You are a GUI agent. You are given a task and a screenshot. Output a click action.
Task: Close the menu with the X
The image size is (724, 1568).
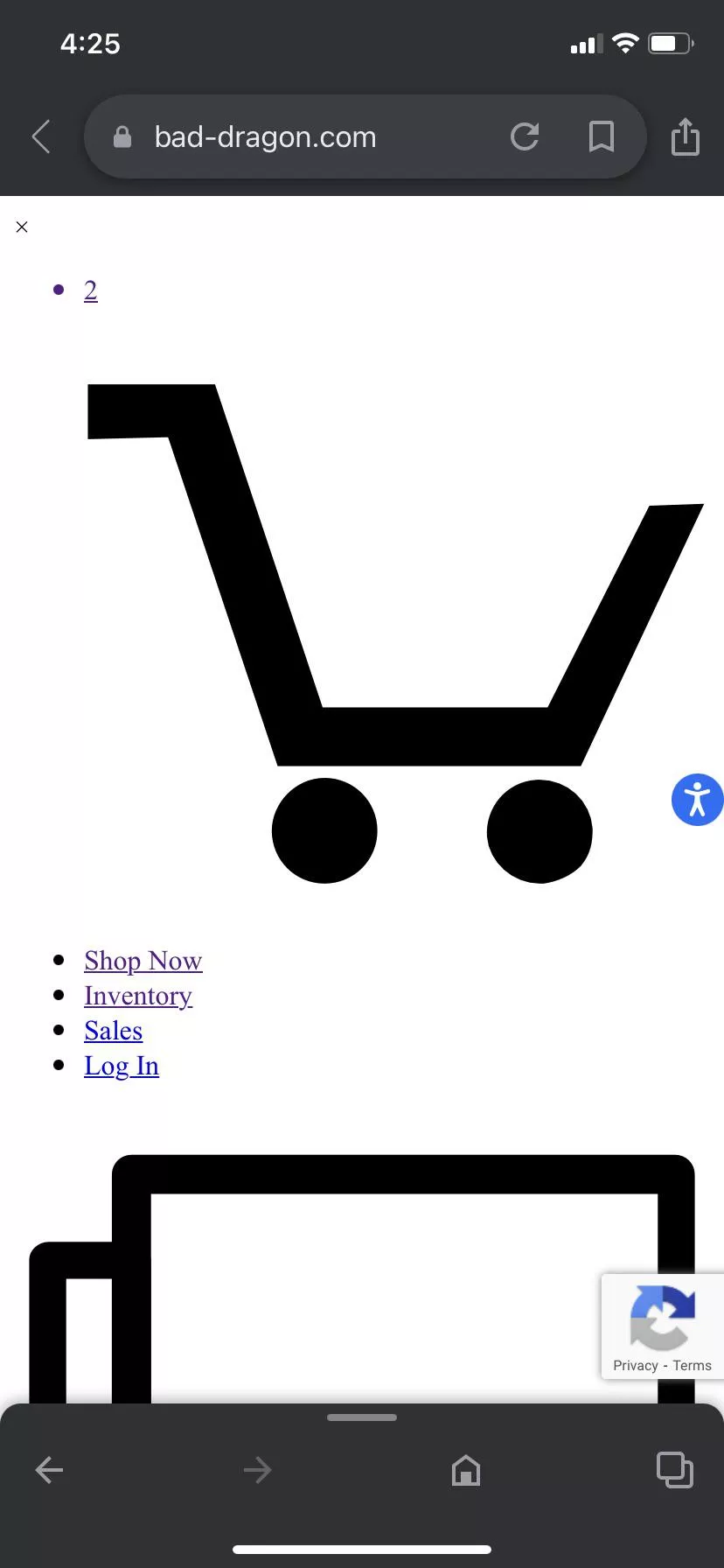(x=22, y=227)
